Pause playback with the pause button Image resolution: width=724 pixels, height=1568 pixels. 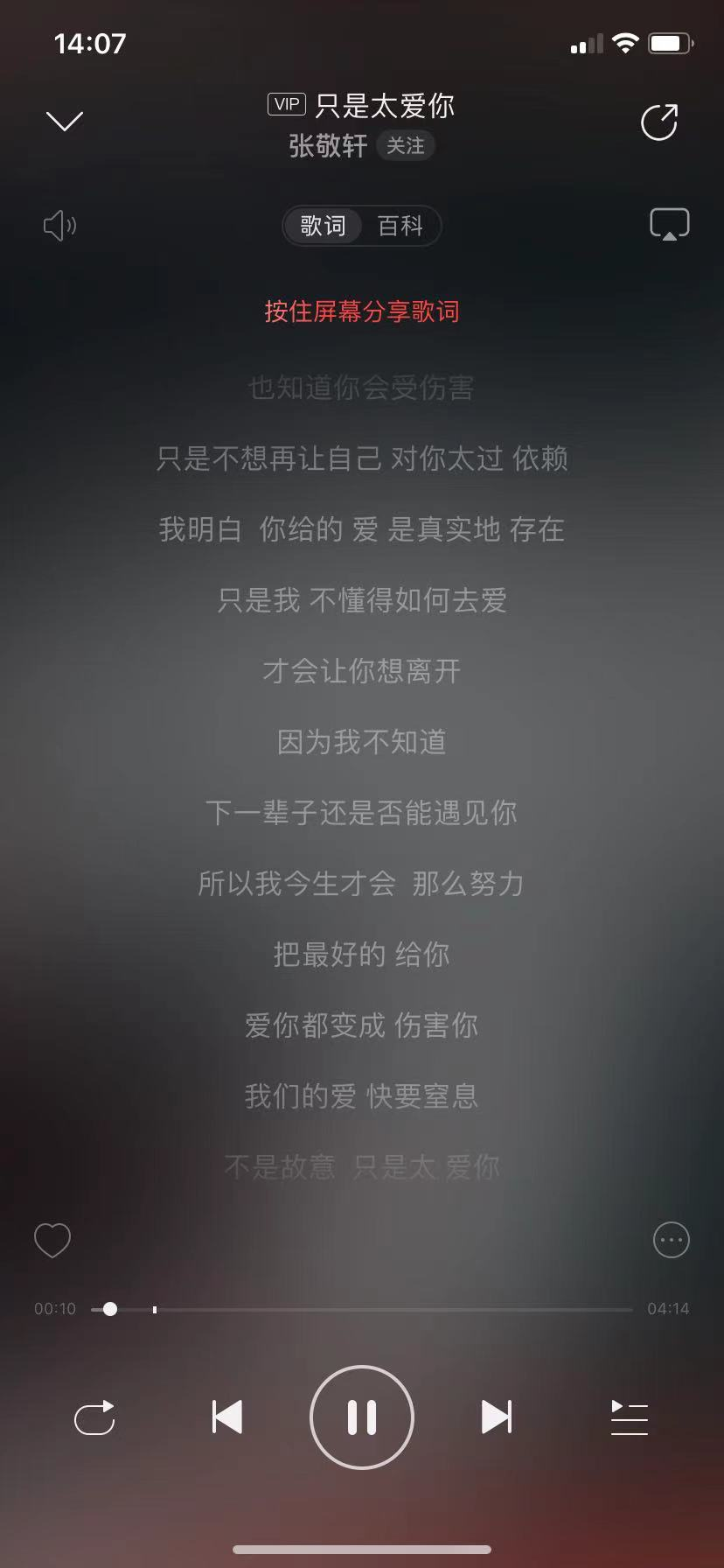362,1417
